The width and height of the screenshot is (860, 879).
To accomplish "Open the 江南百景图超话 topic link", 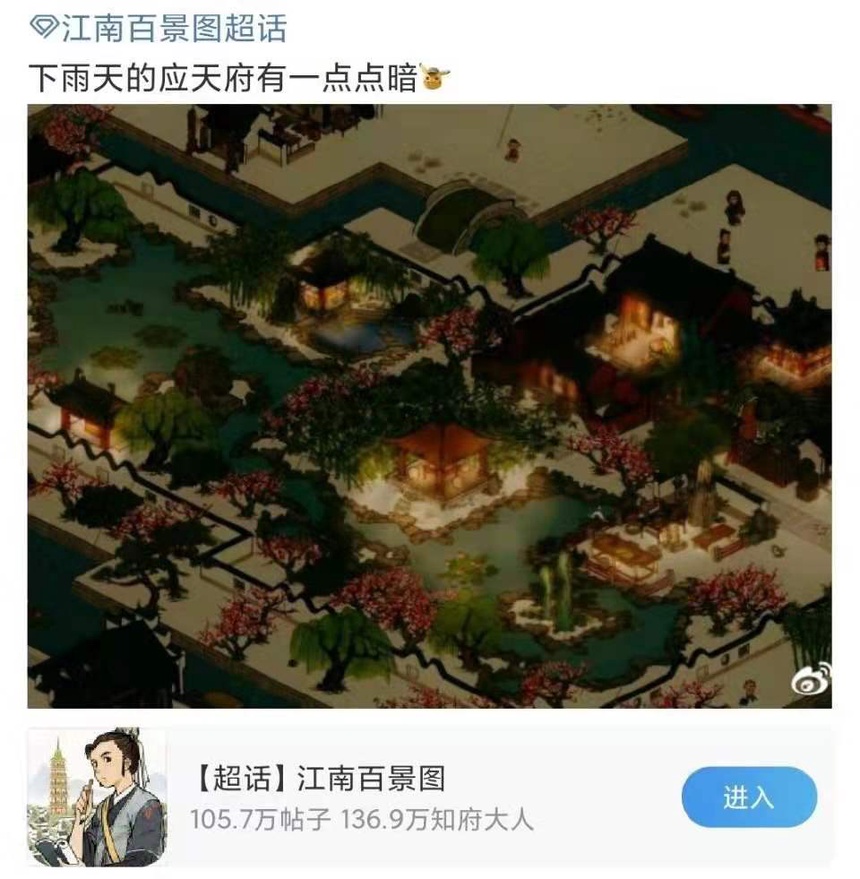I will (158, 28).
